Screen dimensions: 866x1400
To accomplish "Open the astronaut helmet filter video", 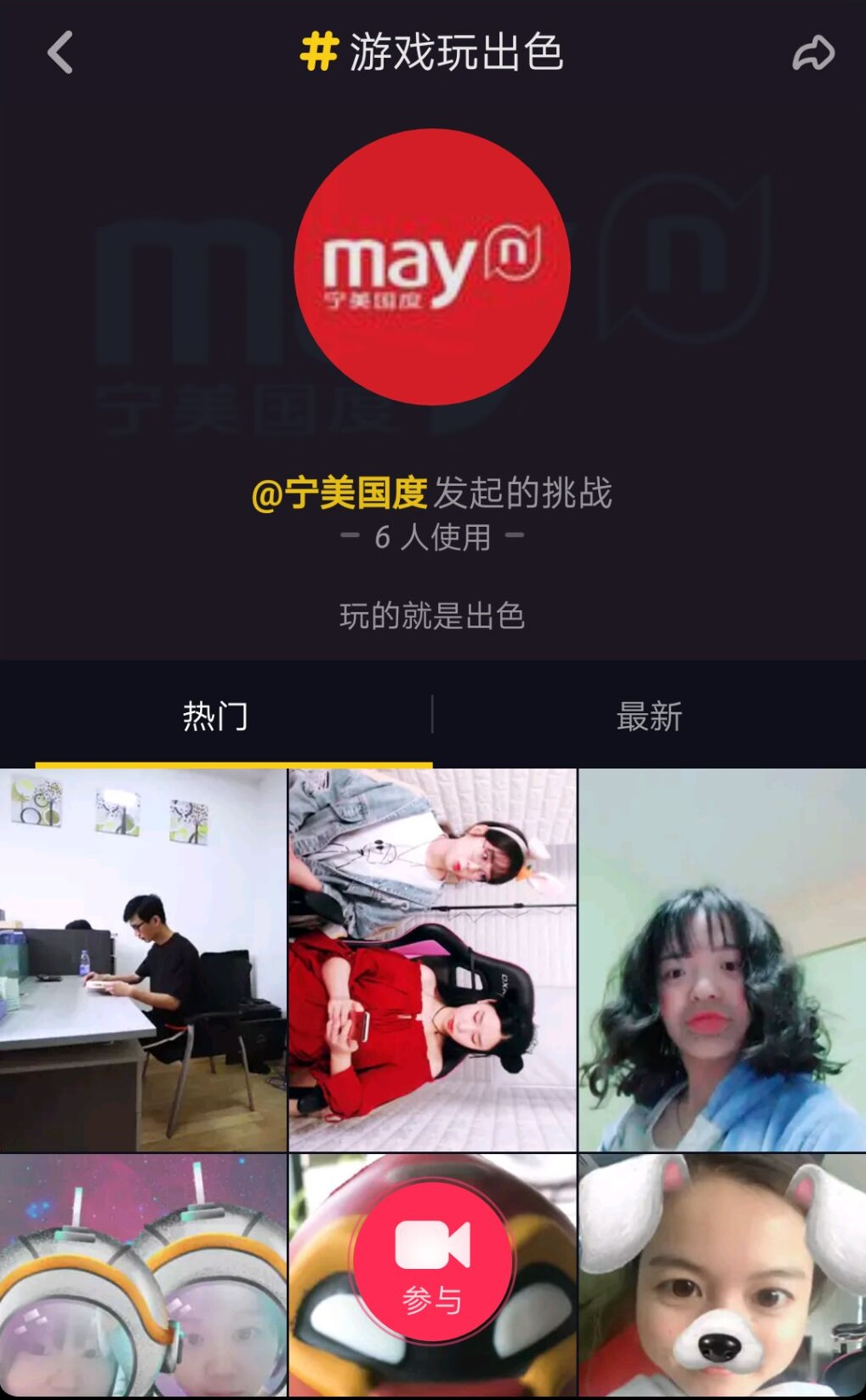I will click(x=143, y=1277).
